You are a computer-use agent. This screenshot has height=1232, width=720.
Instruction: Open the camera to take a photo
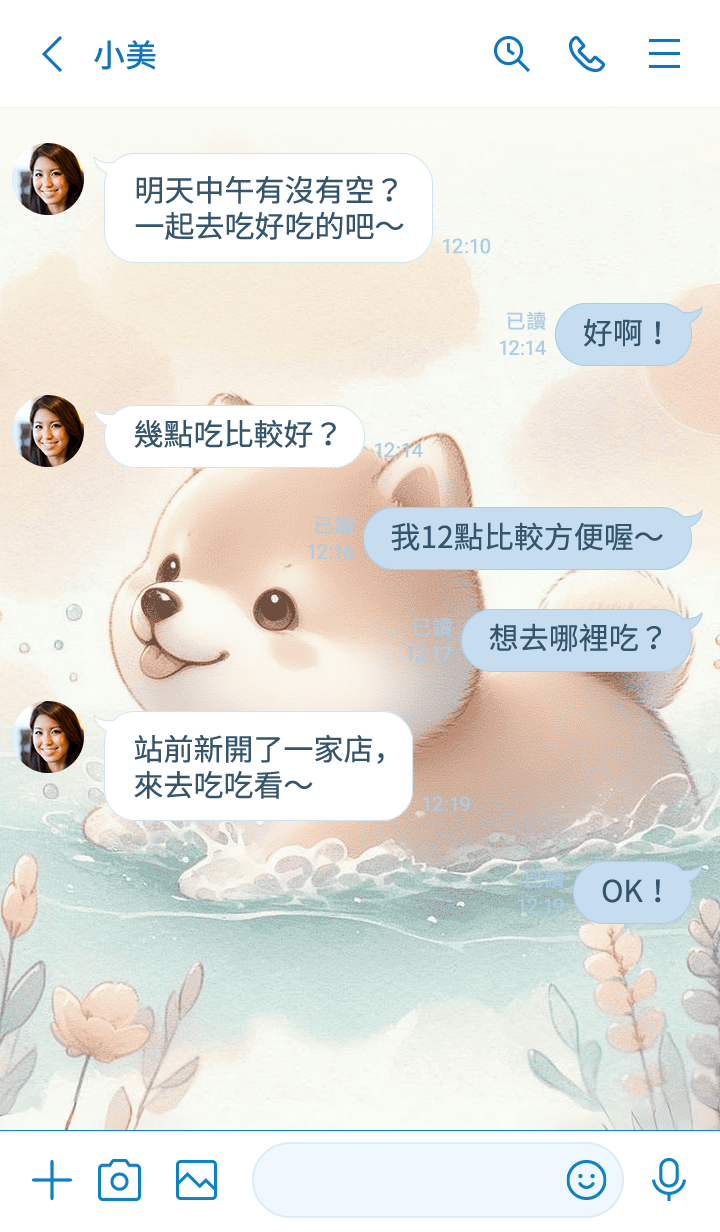[x=119, y=1181]
